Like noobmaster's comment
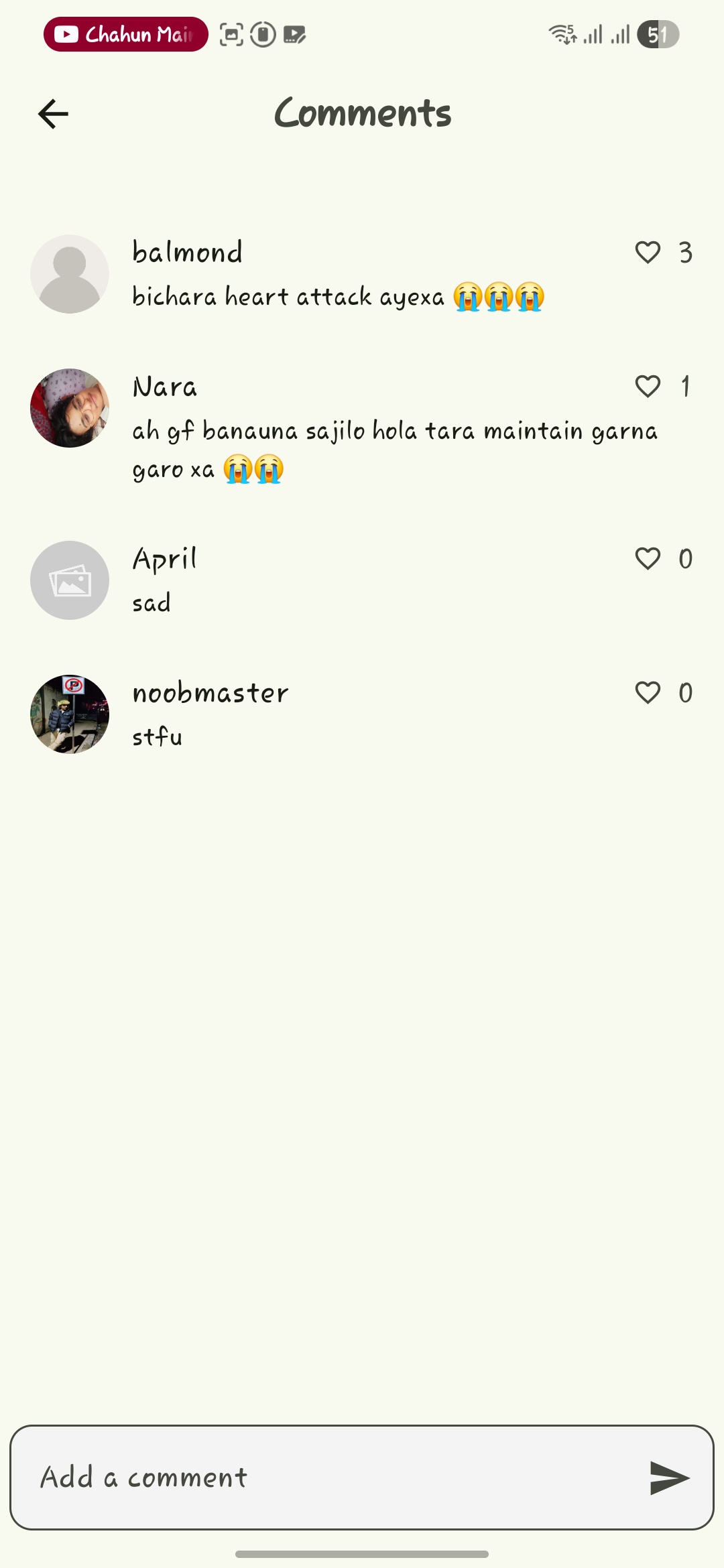 648,693
